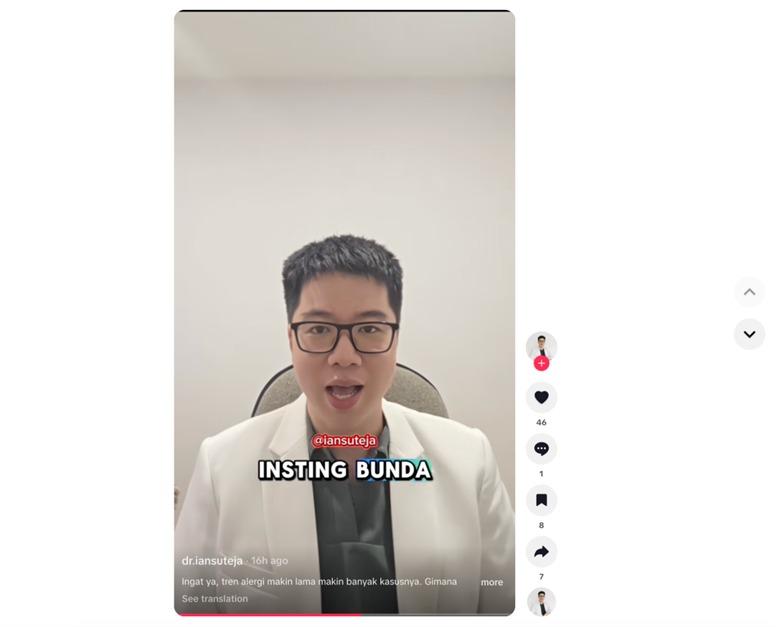Open dr.iansuteja's profile picture avatar

pos(541,345)
